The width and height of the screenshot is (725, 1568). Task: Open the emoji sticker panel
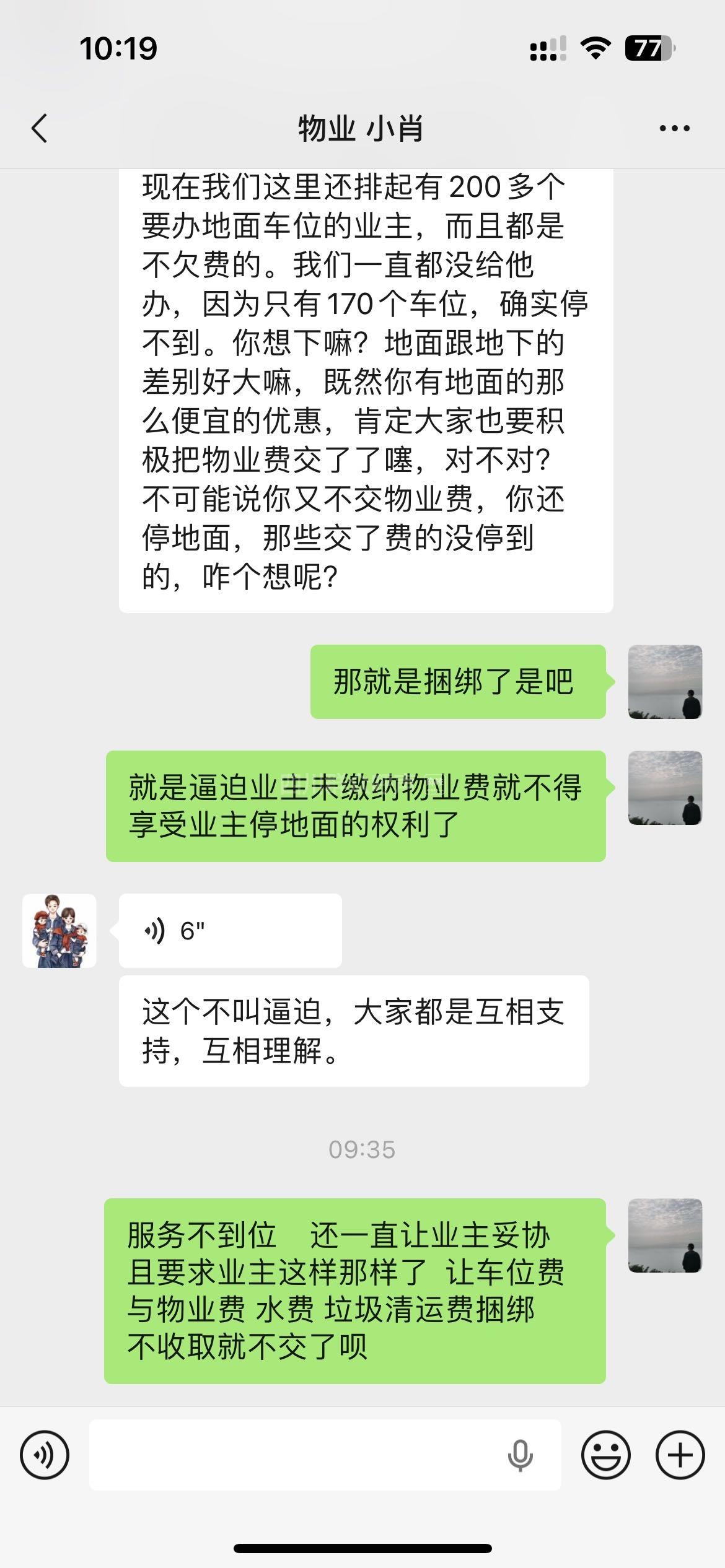pyautogui.click(x=605, y=1455)
